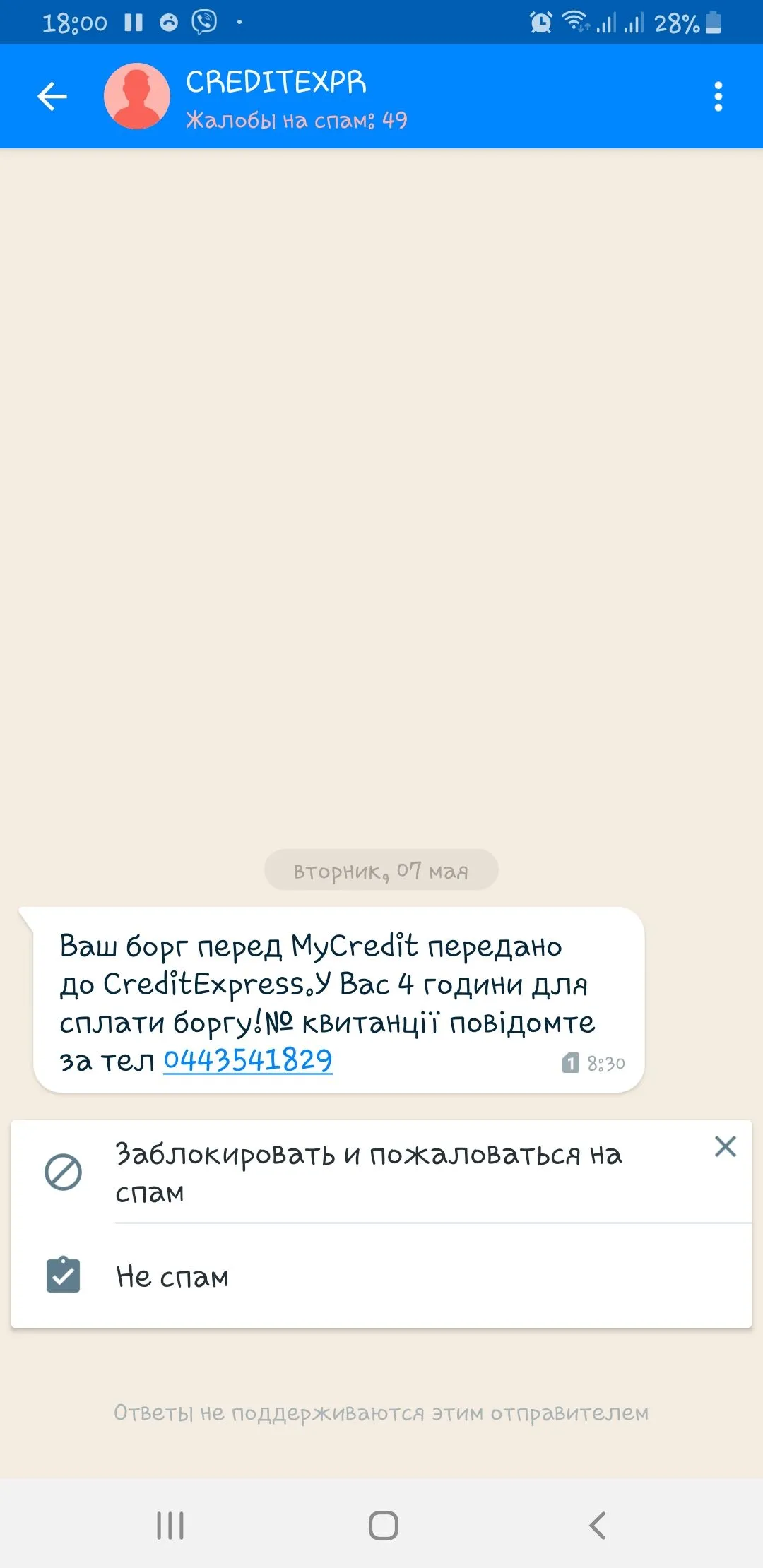Mark sender as Не спам
The width and height of the screenshot is (763, 1568).
[172, 1276]
